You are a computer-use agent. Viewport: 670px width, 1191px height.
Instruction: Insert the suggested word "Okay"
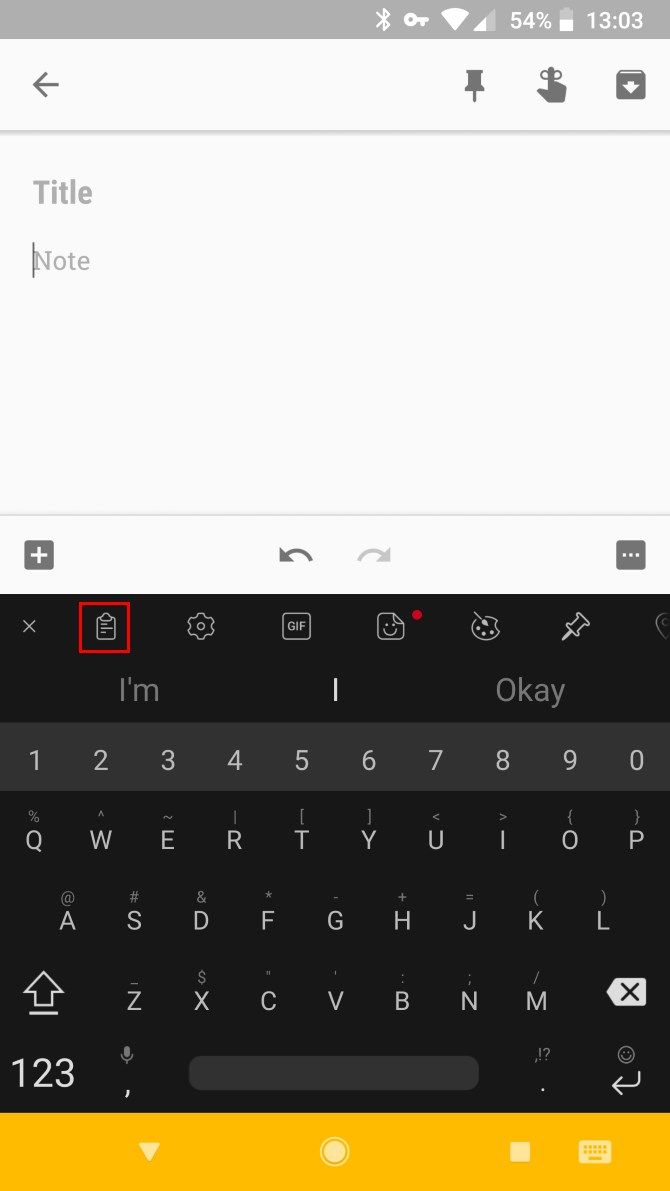pyautogui.click(x=530, y=690)
